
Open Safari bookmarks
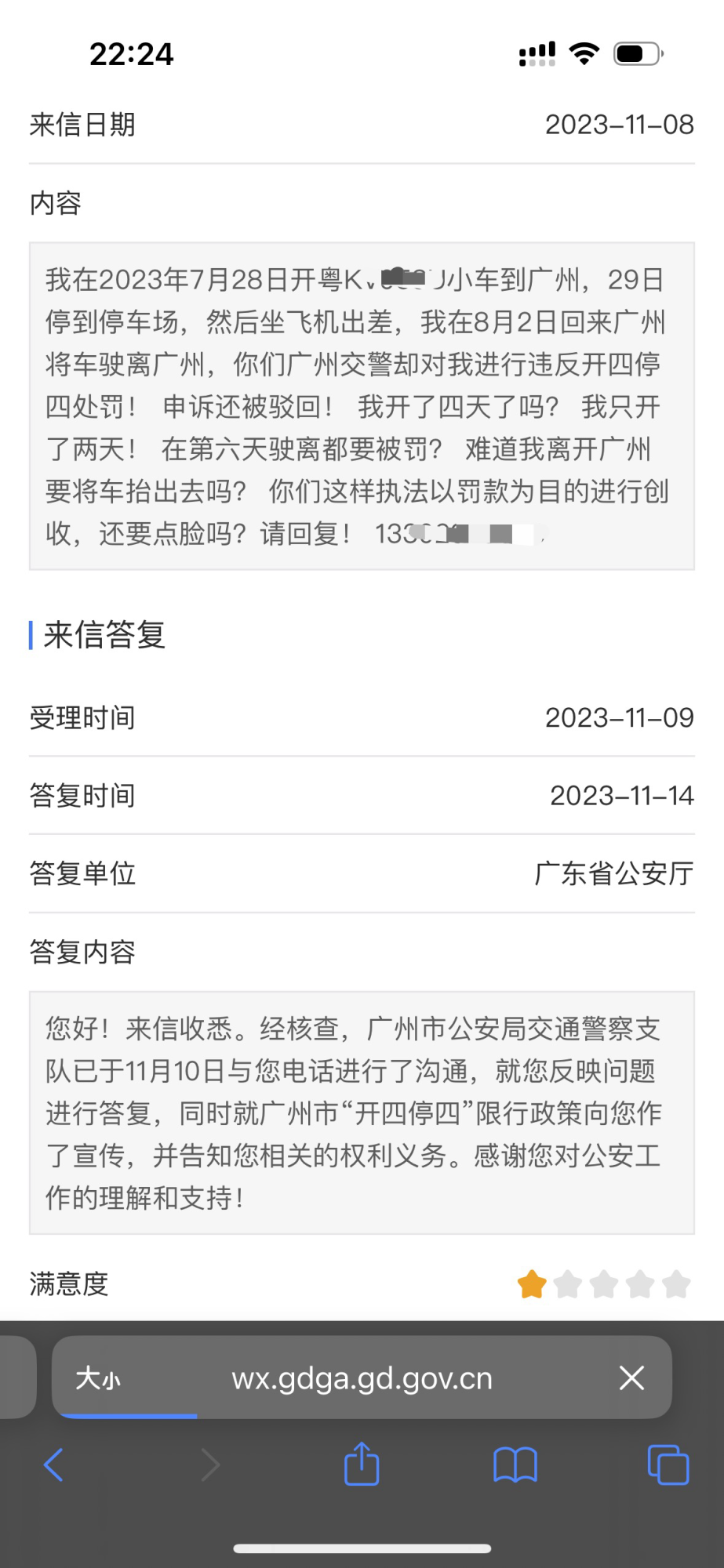click(x=515, y=1465)
